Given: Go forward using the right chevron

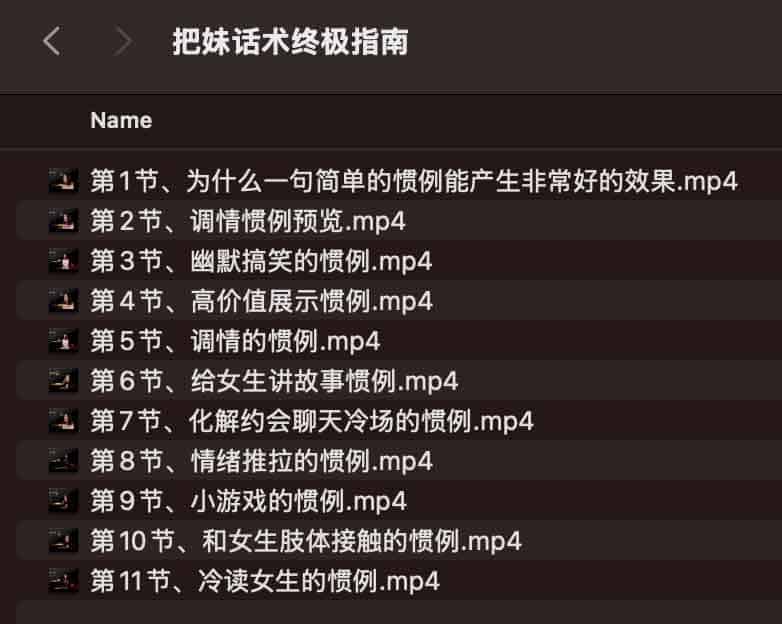Looking at the screenshot, I should (124, 42).
